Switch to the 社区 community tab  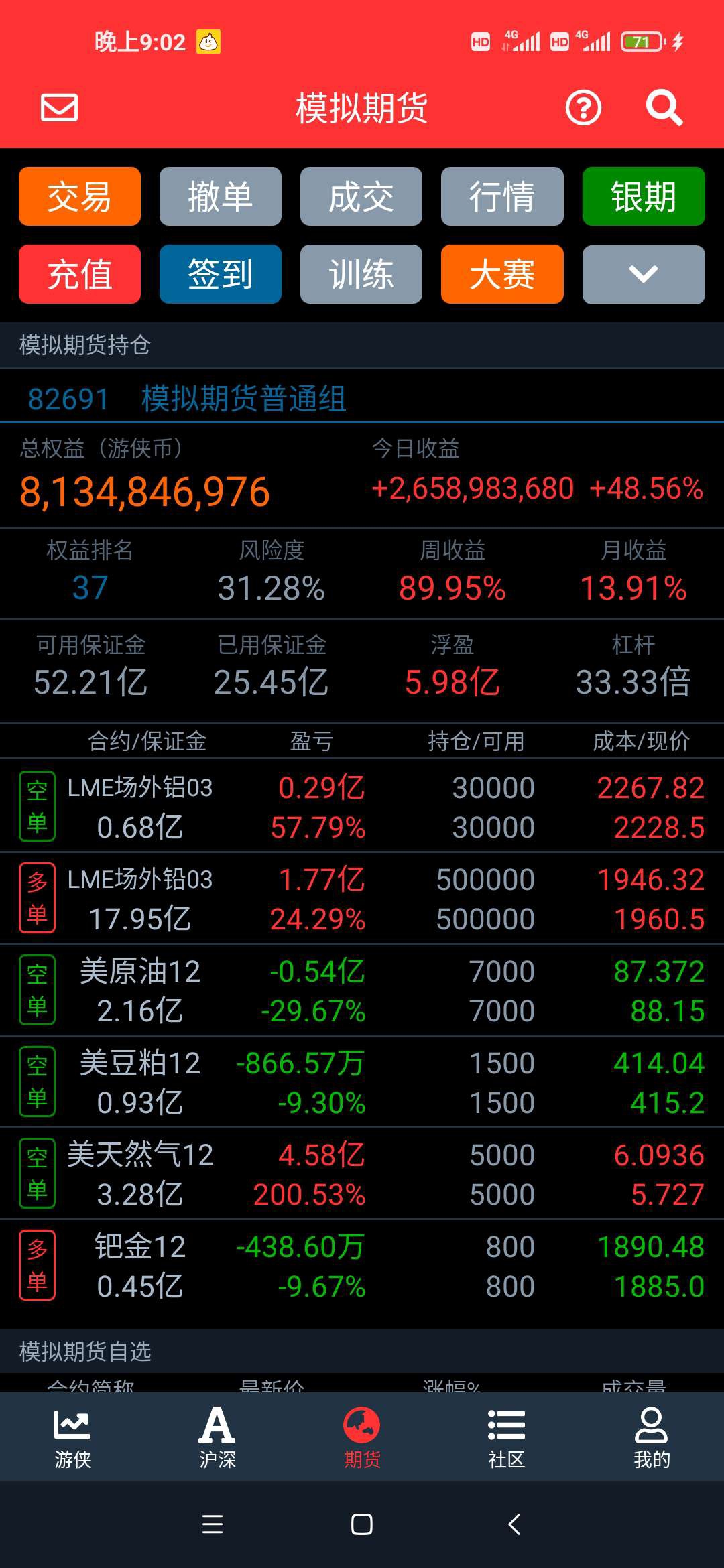(x=507, y=1437)
